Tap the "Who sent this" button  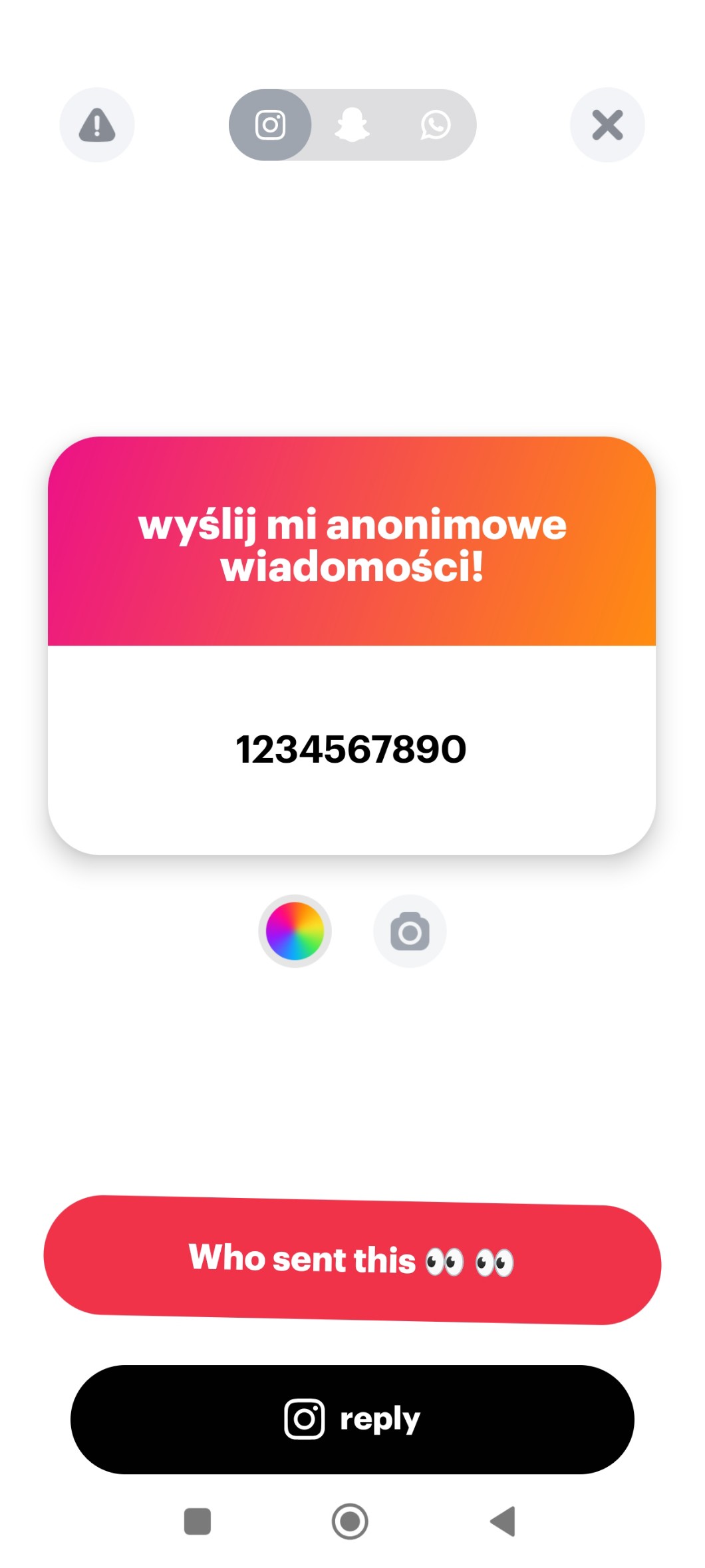tap(352, 1260)
